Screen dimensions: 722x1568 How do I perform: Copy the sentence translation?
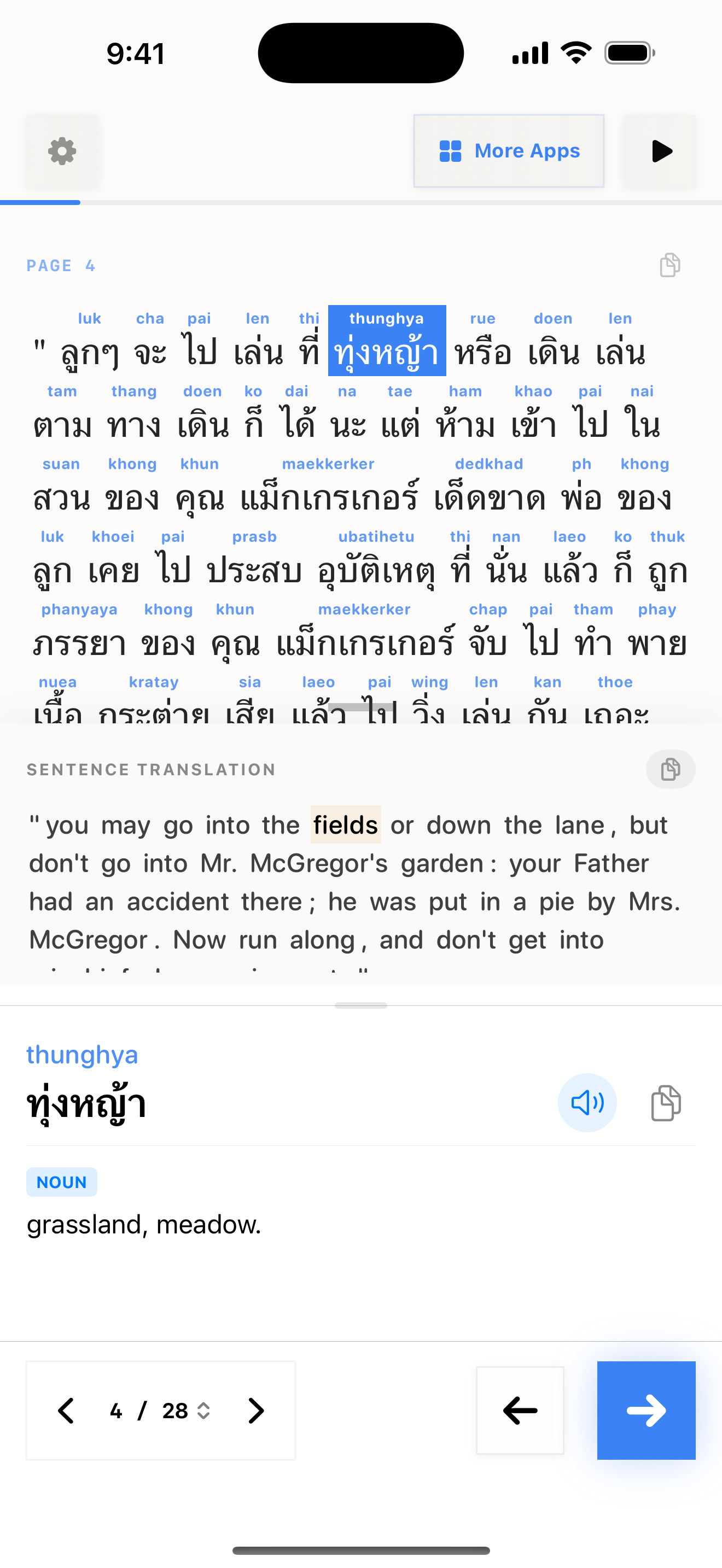pyautogui.click(x=669, y=769)
